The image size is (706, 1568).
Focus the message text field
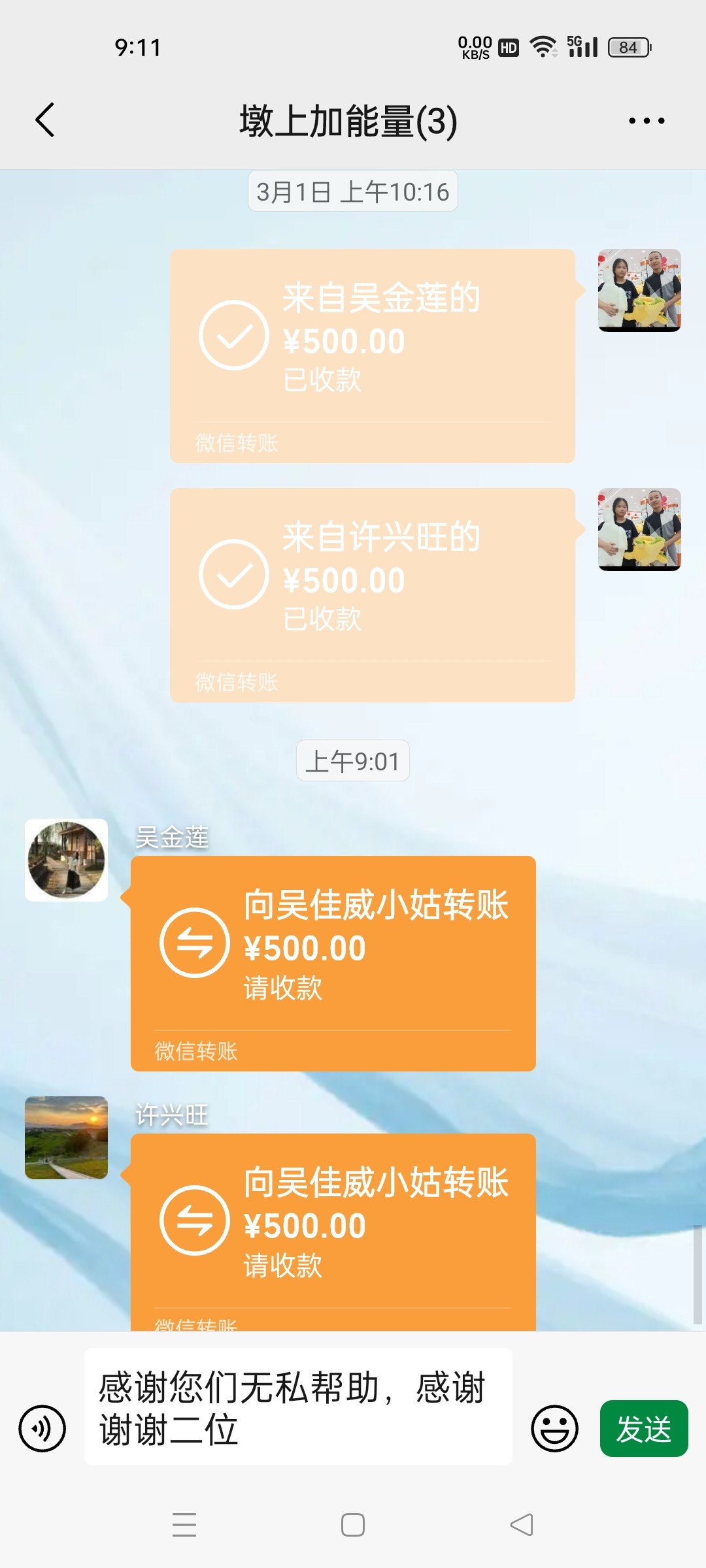click(x=297, y=1407)
